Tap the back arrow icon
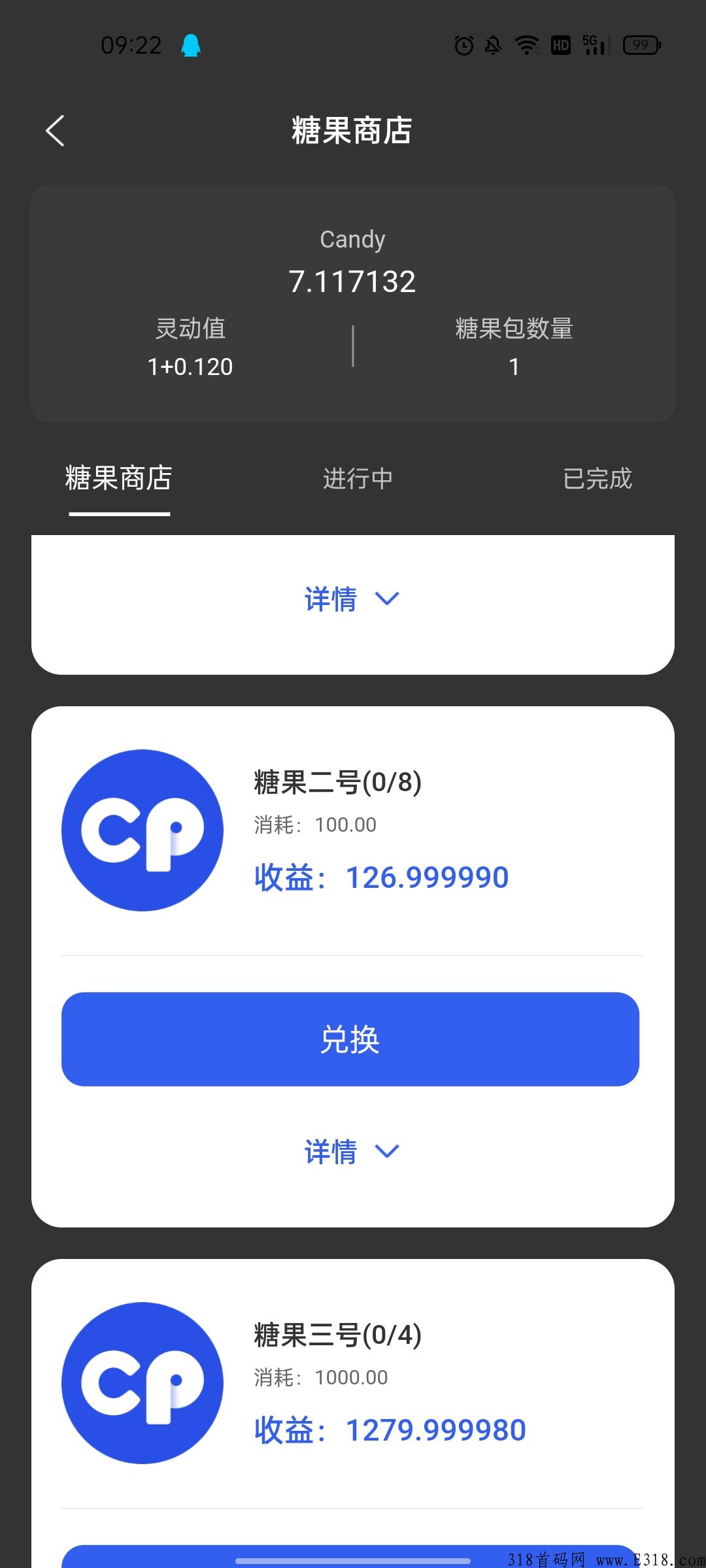 click(x=55, y=131)
